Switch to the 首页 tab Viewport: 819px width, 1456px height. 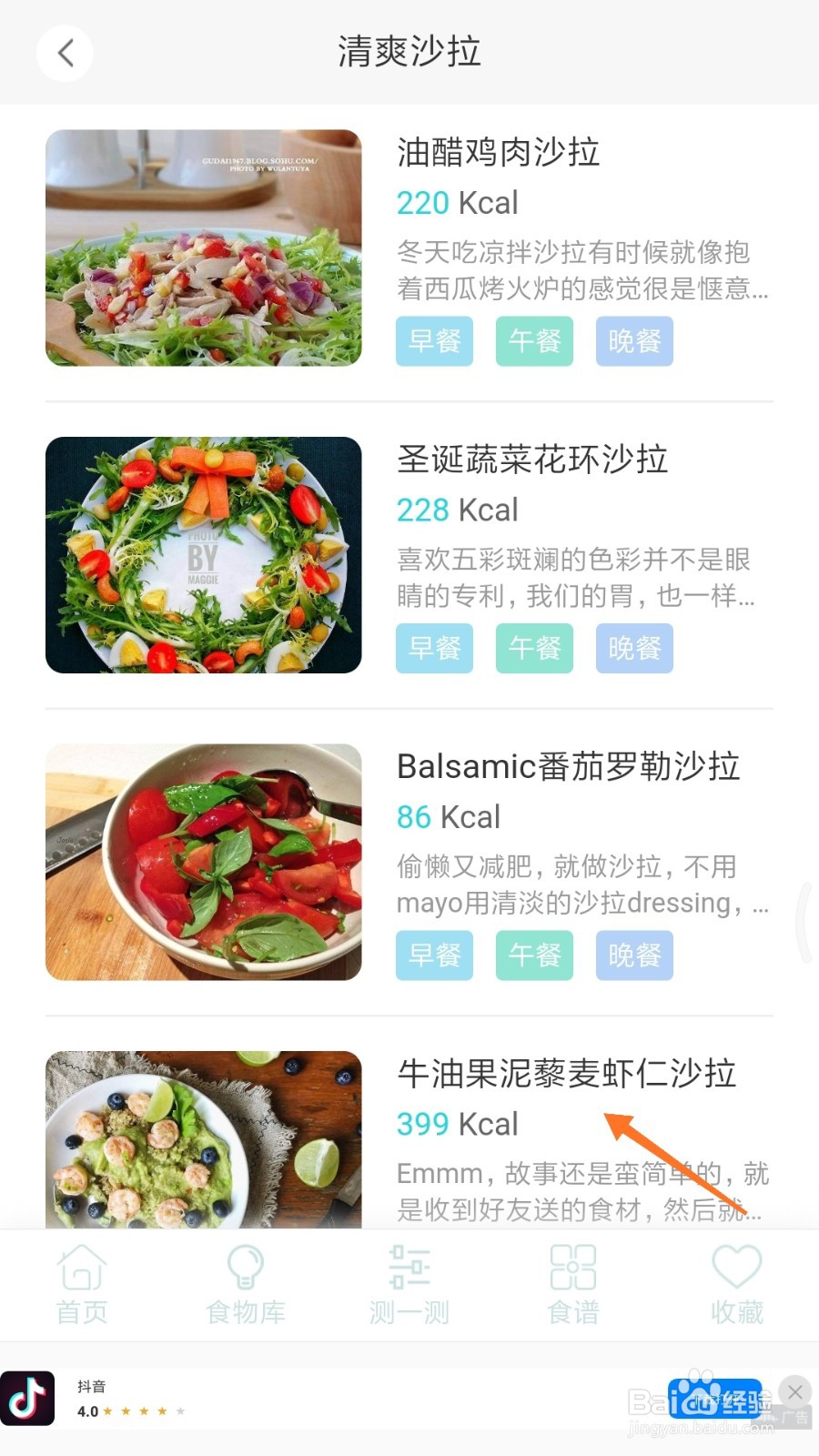82,1284
